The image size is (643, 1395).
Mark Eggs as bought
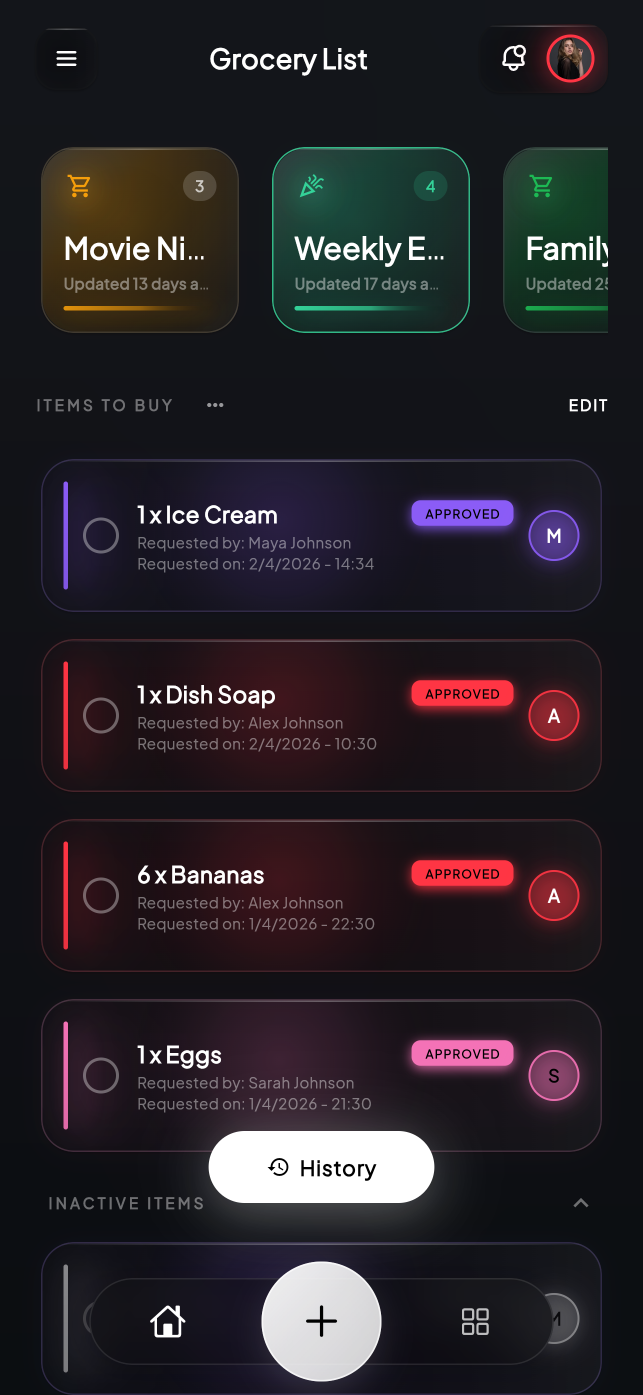[101, 1075]
